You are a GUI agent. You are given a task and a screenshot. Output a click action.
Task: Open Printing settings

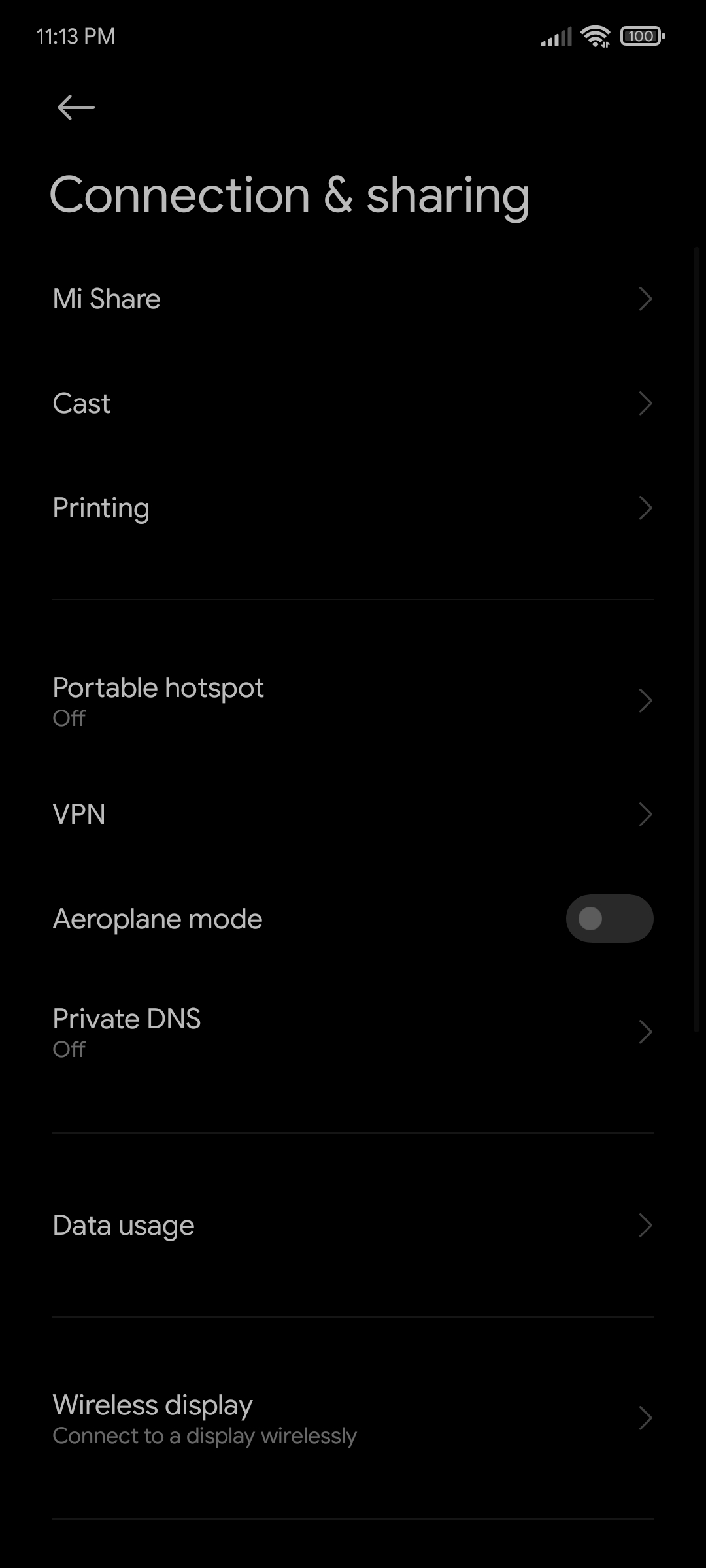pos(353,508)
